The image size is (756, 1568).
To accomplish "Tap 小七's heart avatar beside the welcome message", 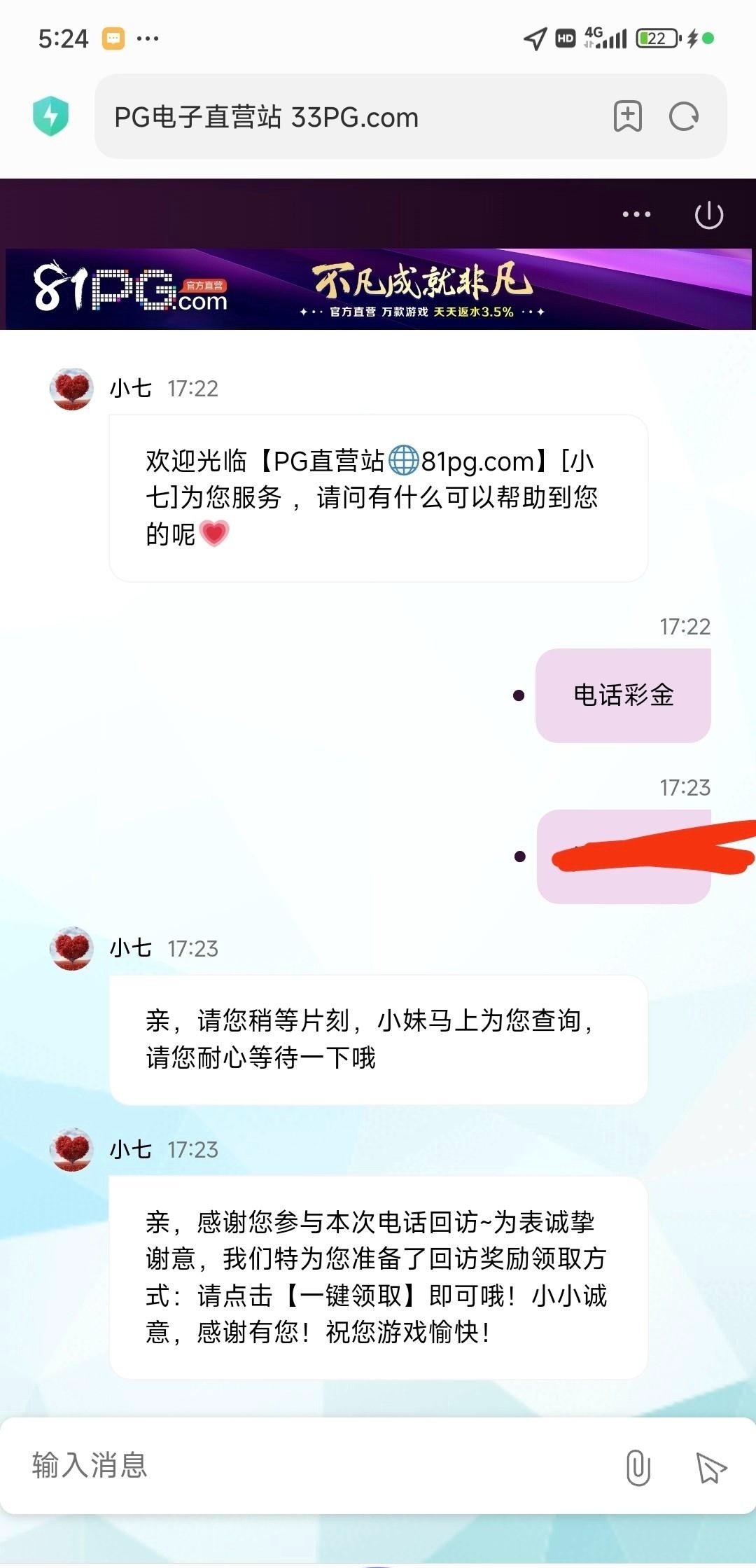I will click(71, 389).
